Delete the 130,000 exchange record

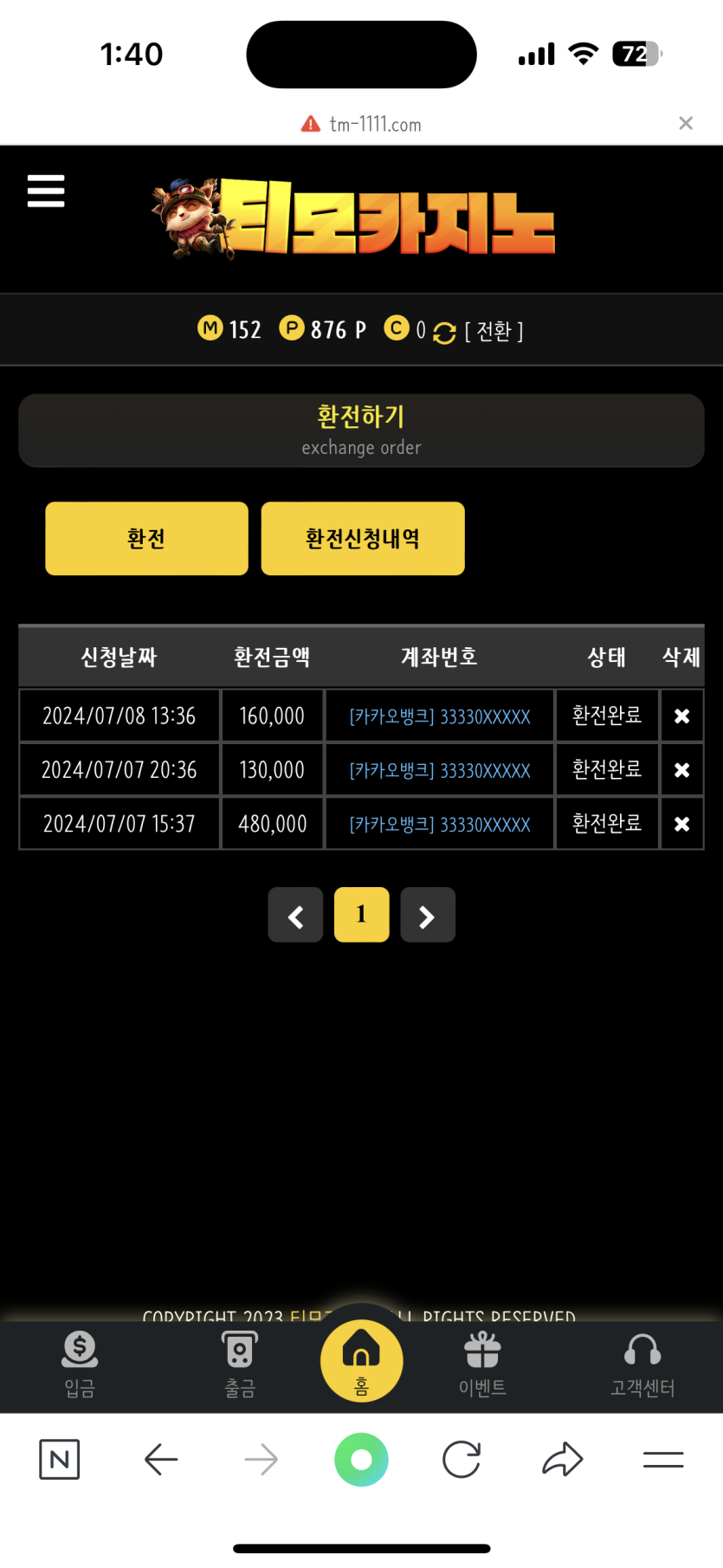pos(681,770)
